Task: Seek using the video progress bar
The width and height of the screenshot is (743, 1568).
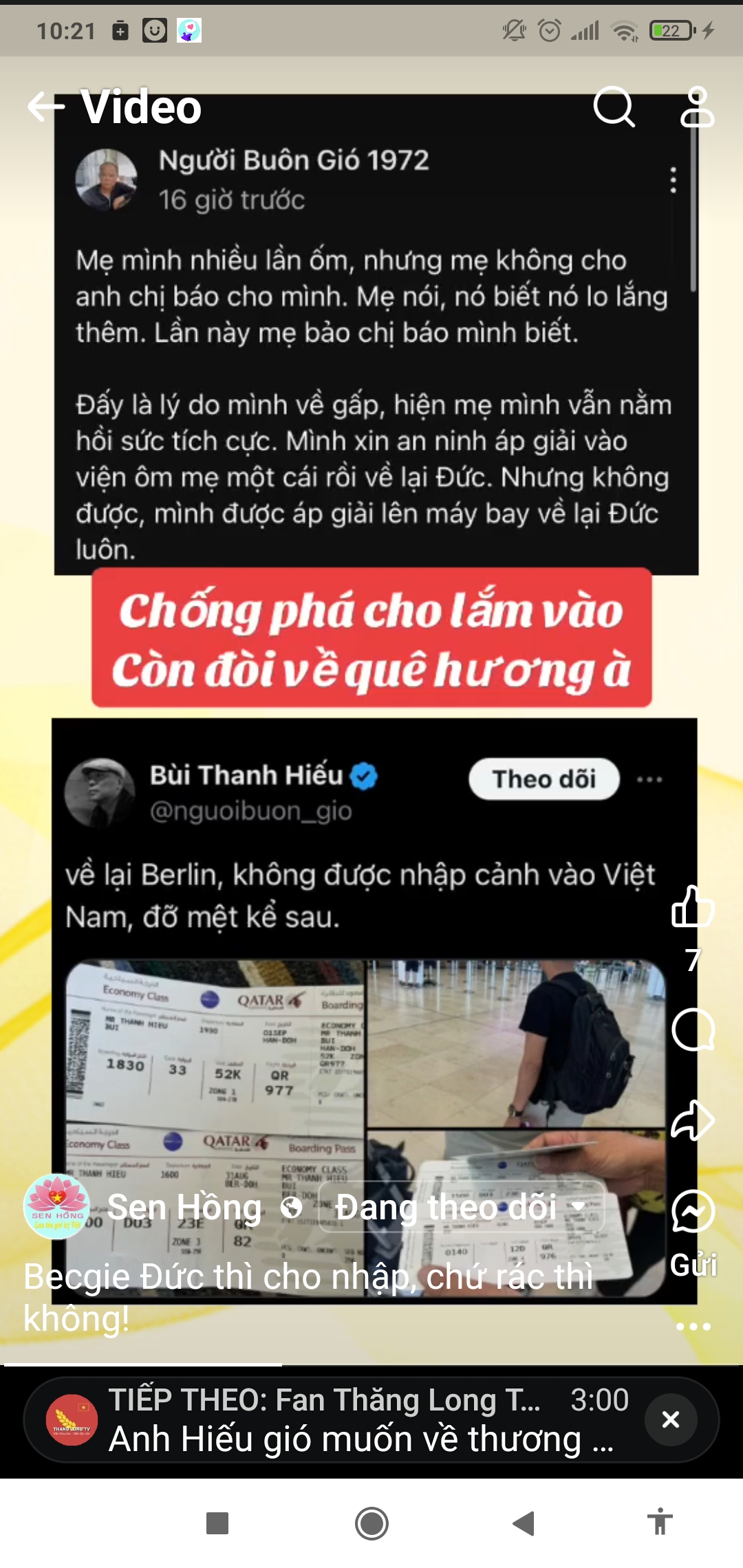Action: click(x=371, y=1364)
